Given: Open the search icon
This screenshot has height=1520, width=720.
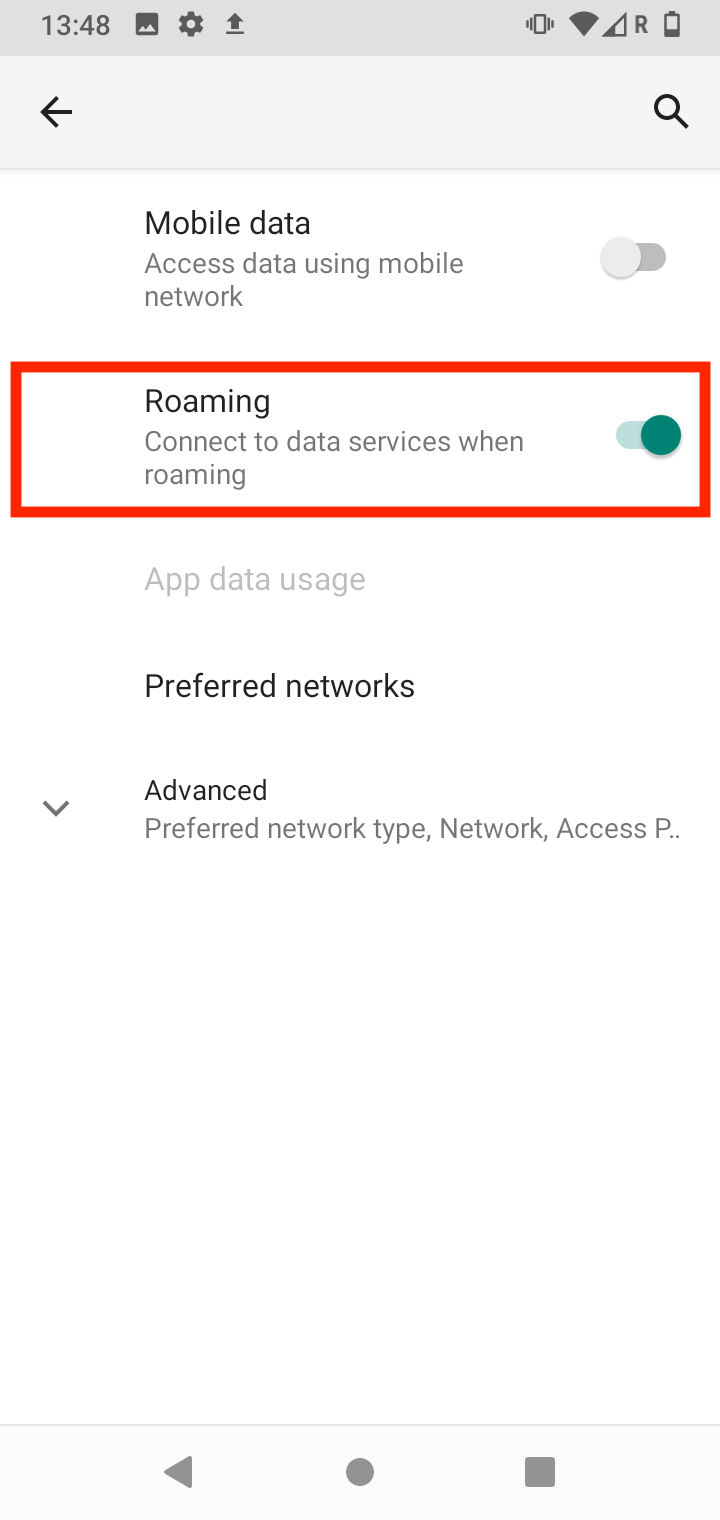Looking at the screenshot, I should coord(669,111).
